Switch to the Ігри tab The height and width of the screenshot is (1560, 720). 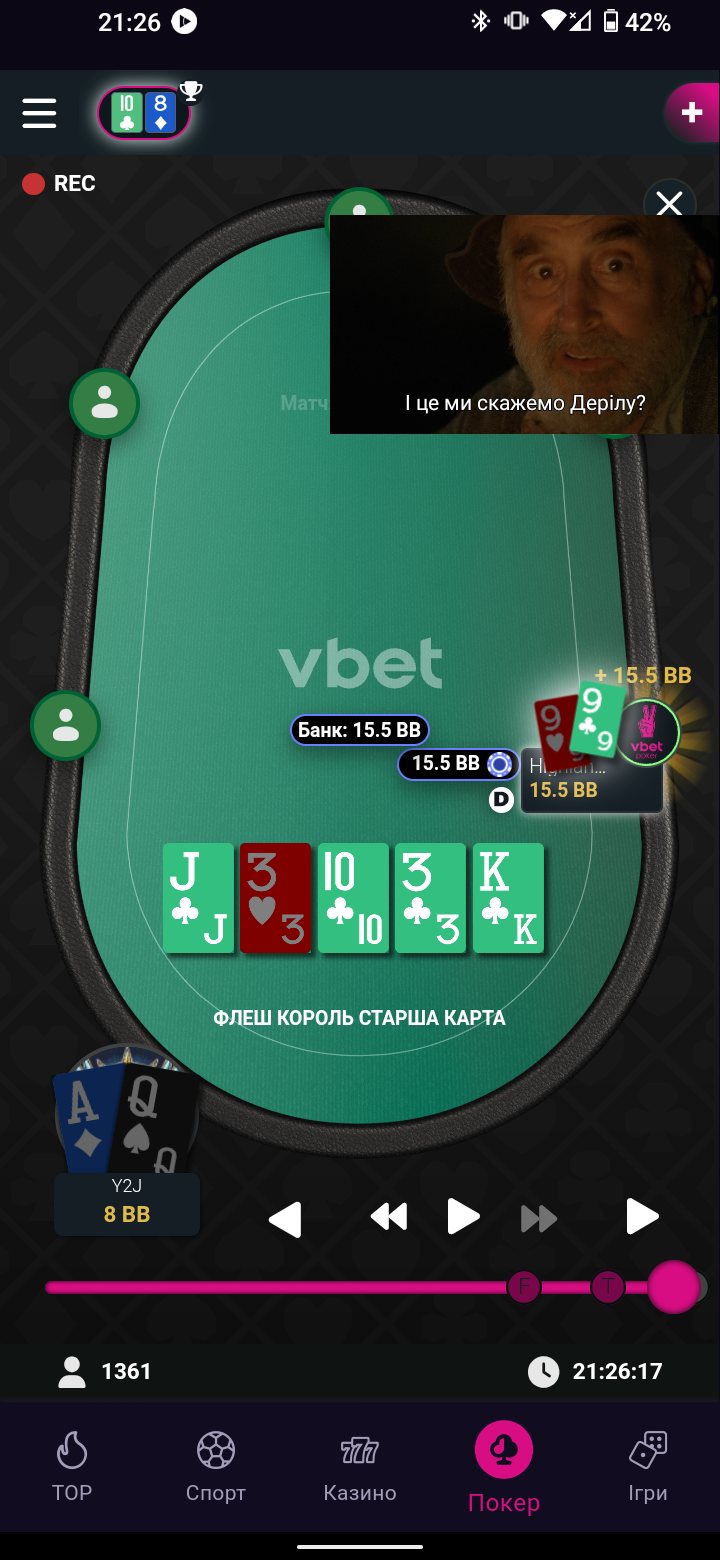pos(648,1467)
